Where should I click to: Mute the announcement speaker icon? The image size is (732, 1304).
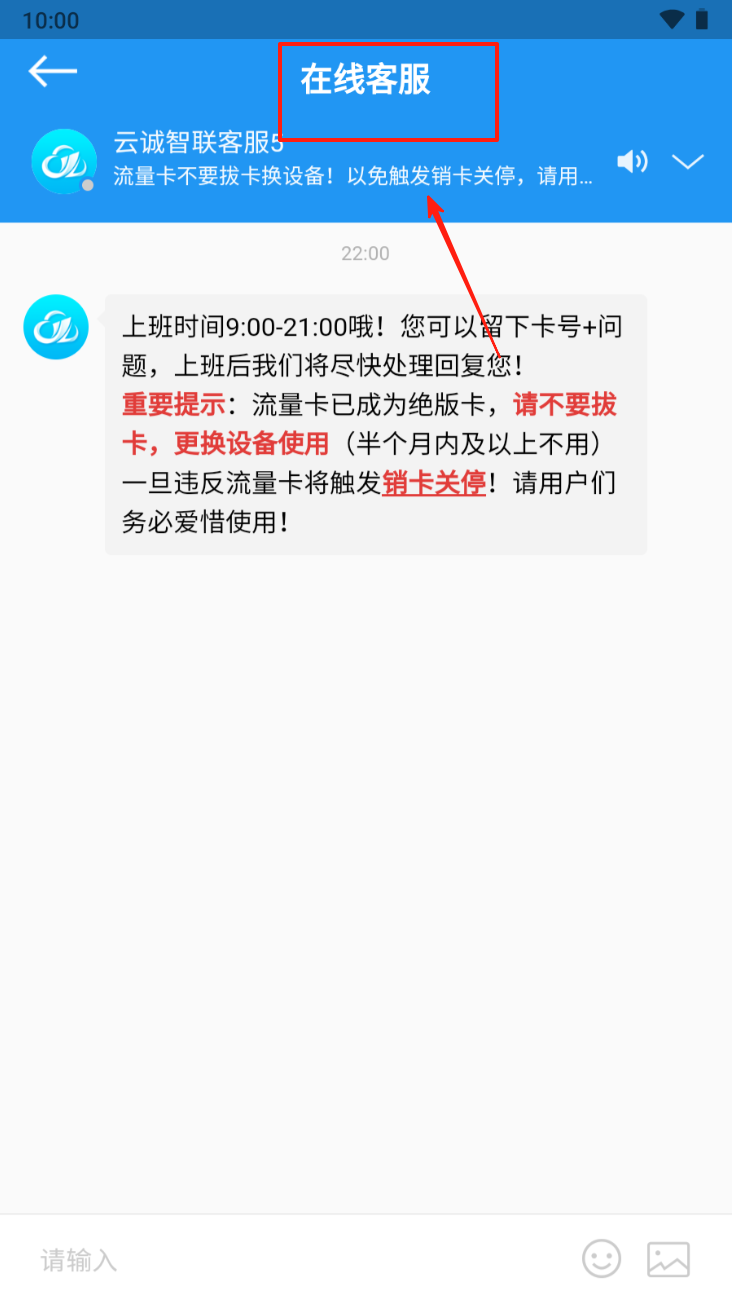(632, 161)
